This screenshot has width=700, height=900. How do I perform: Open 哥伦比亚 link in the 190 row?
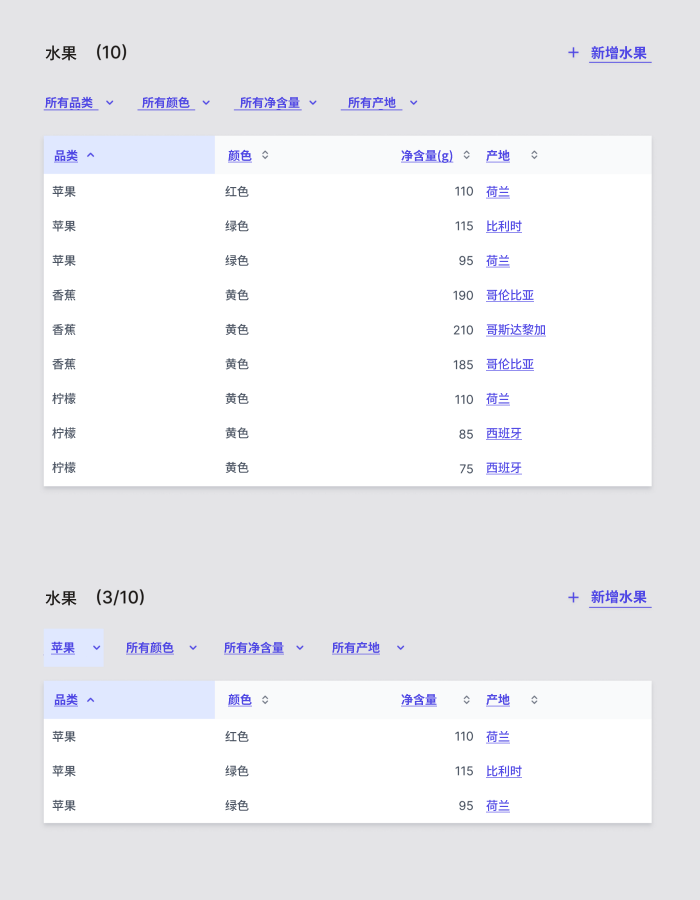[509, 295]
